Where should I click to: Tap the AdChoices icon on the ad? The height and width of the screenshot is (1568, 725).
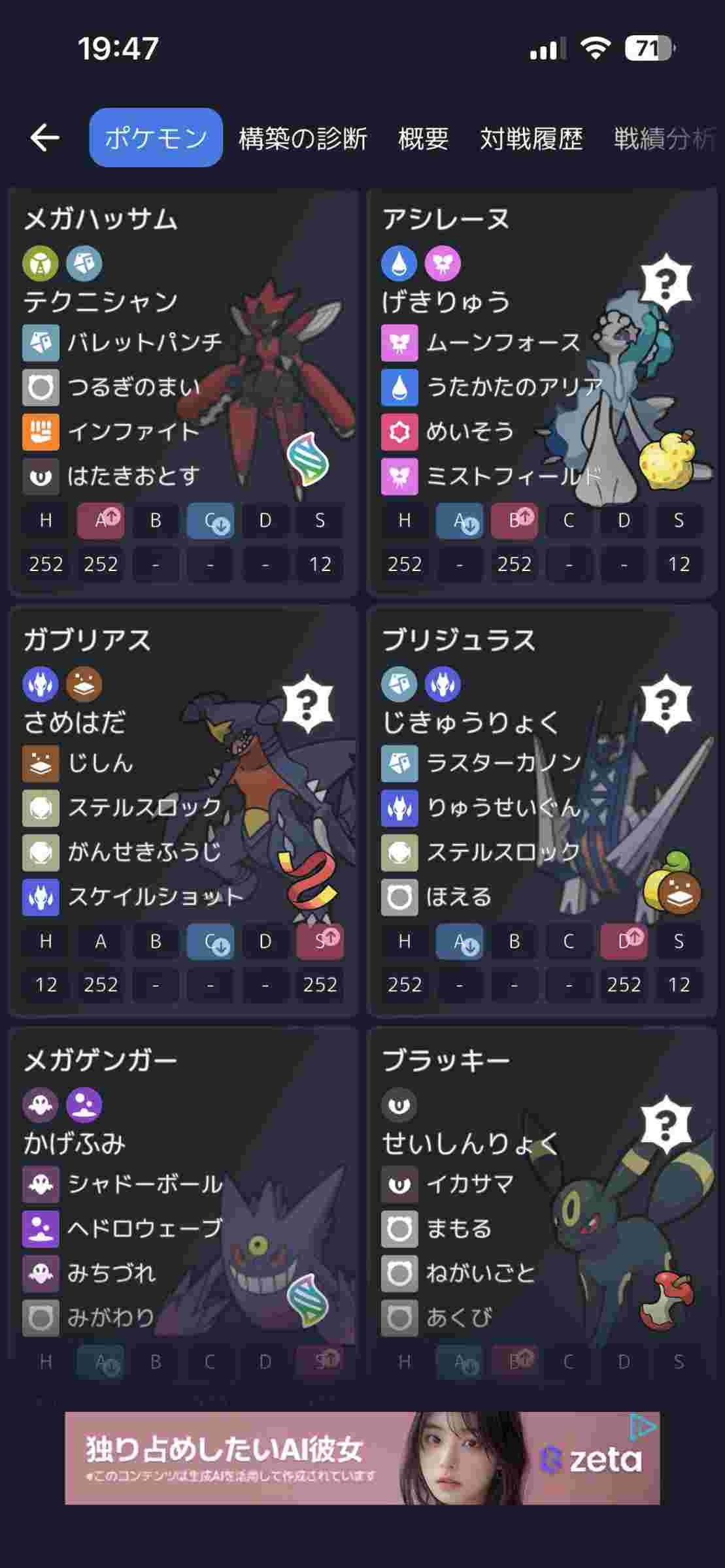[x=642, y=1427]
